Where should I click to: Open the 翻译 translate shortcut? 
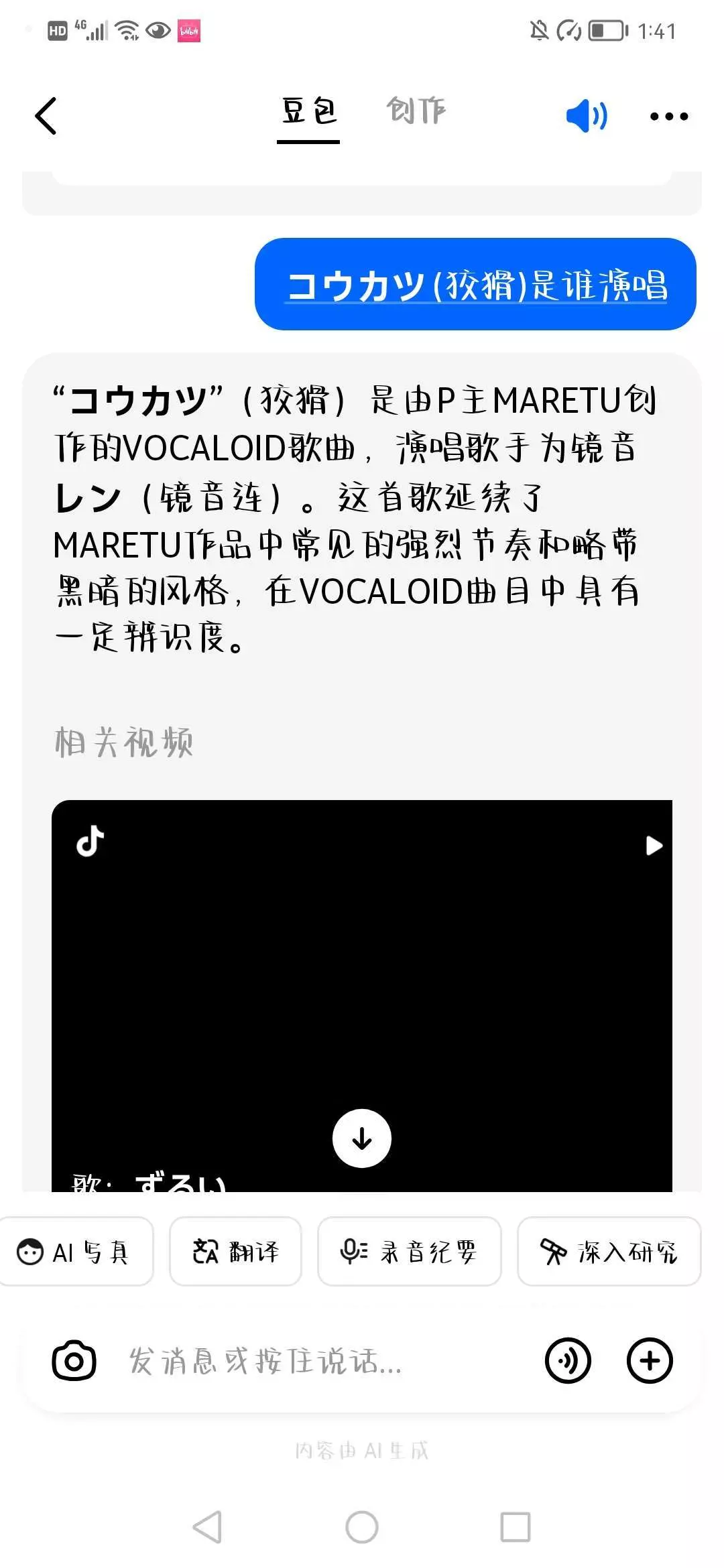tap(235, 1251)
